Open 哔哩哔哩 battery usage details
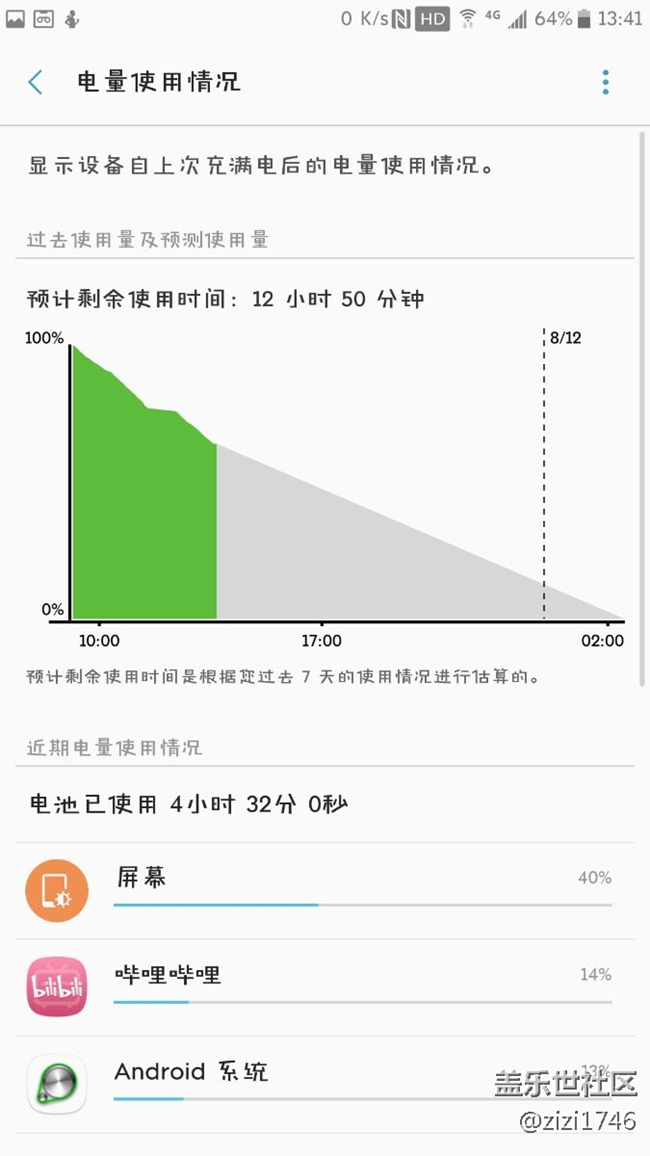Image resolution: width=650 pixels, height=1156 pixels. point(324,987)
